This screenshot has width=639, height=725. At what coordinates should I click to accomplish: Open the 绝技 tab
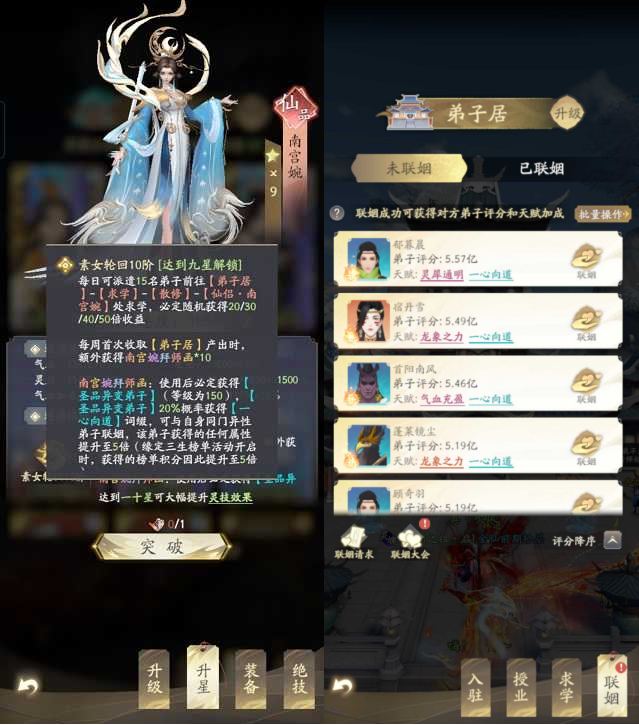[x=298, y=679]
